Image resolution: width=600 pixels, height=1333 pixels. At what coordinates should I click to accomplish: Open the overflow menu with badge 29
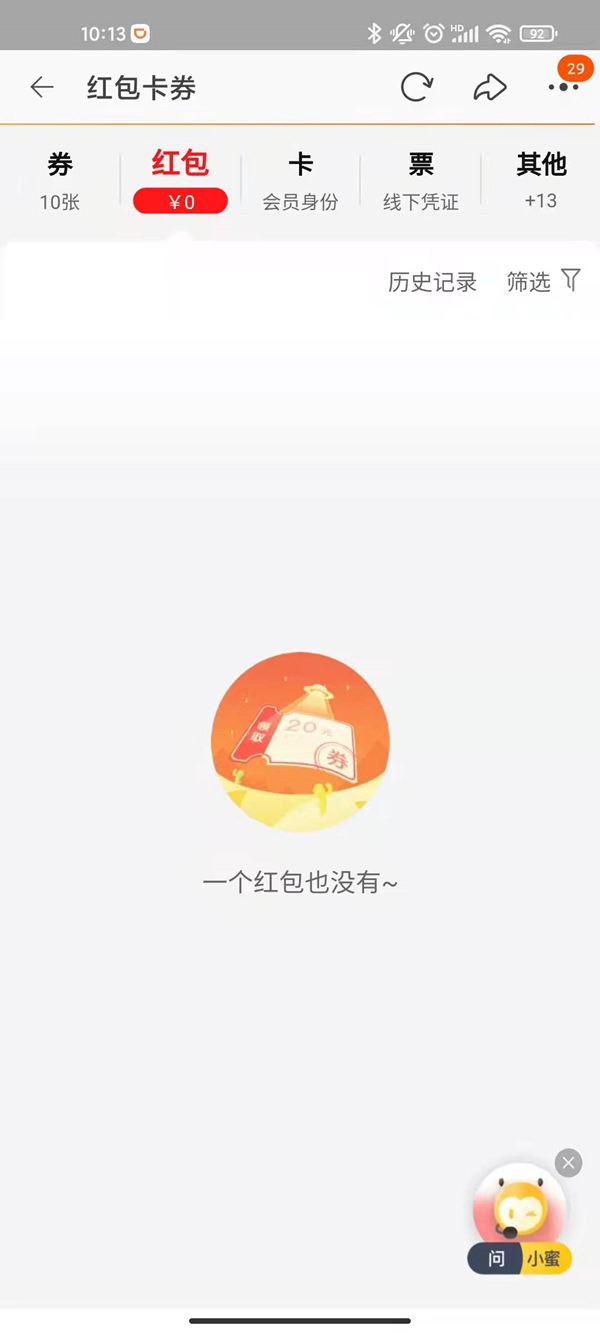(563, 88)
